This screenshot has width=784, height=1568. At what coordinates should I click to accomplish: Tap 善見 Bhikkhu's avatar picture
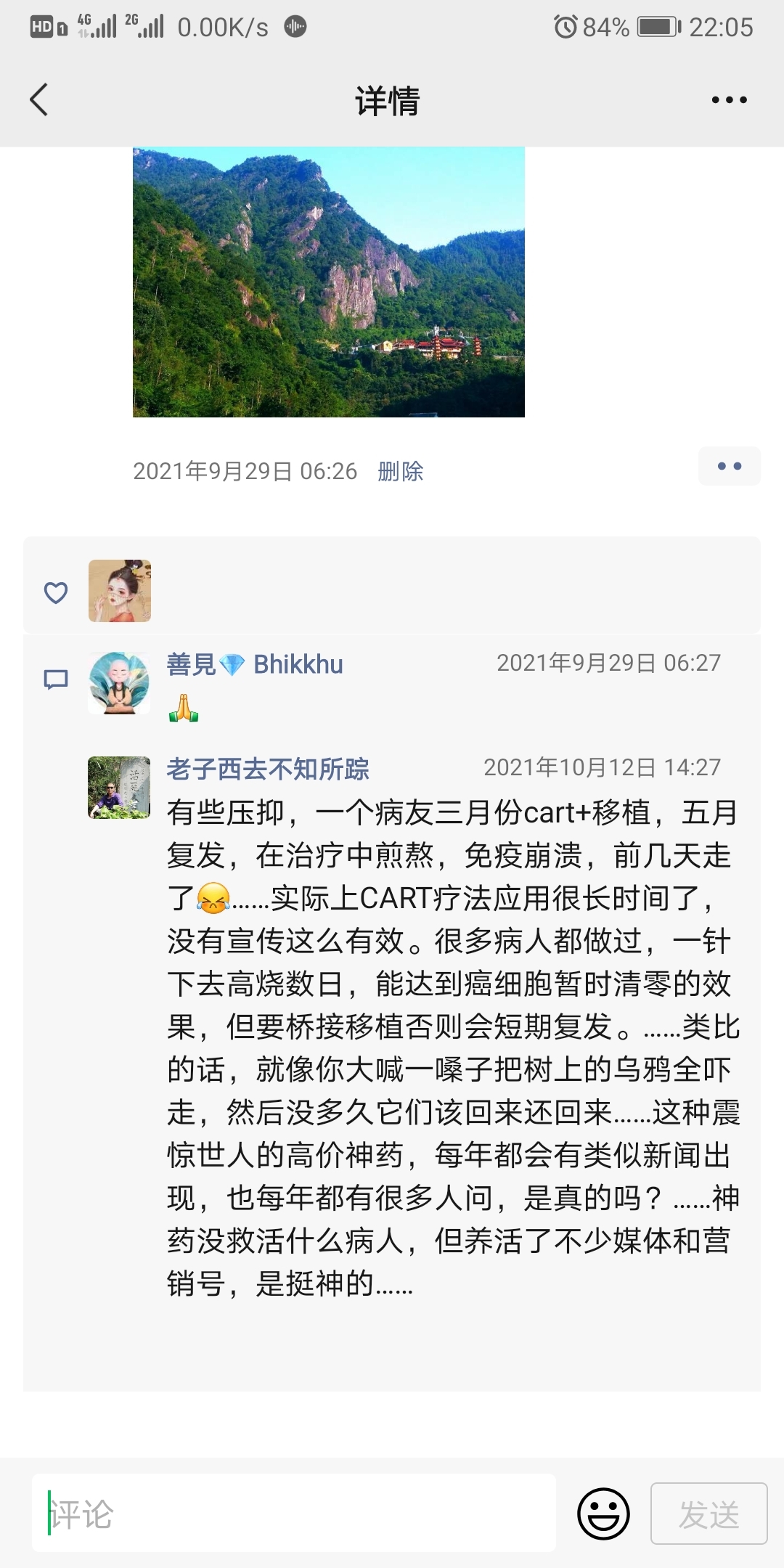[x=119, y=682]
